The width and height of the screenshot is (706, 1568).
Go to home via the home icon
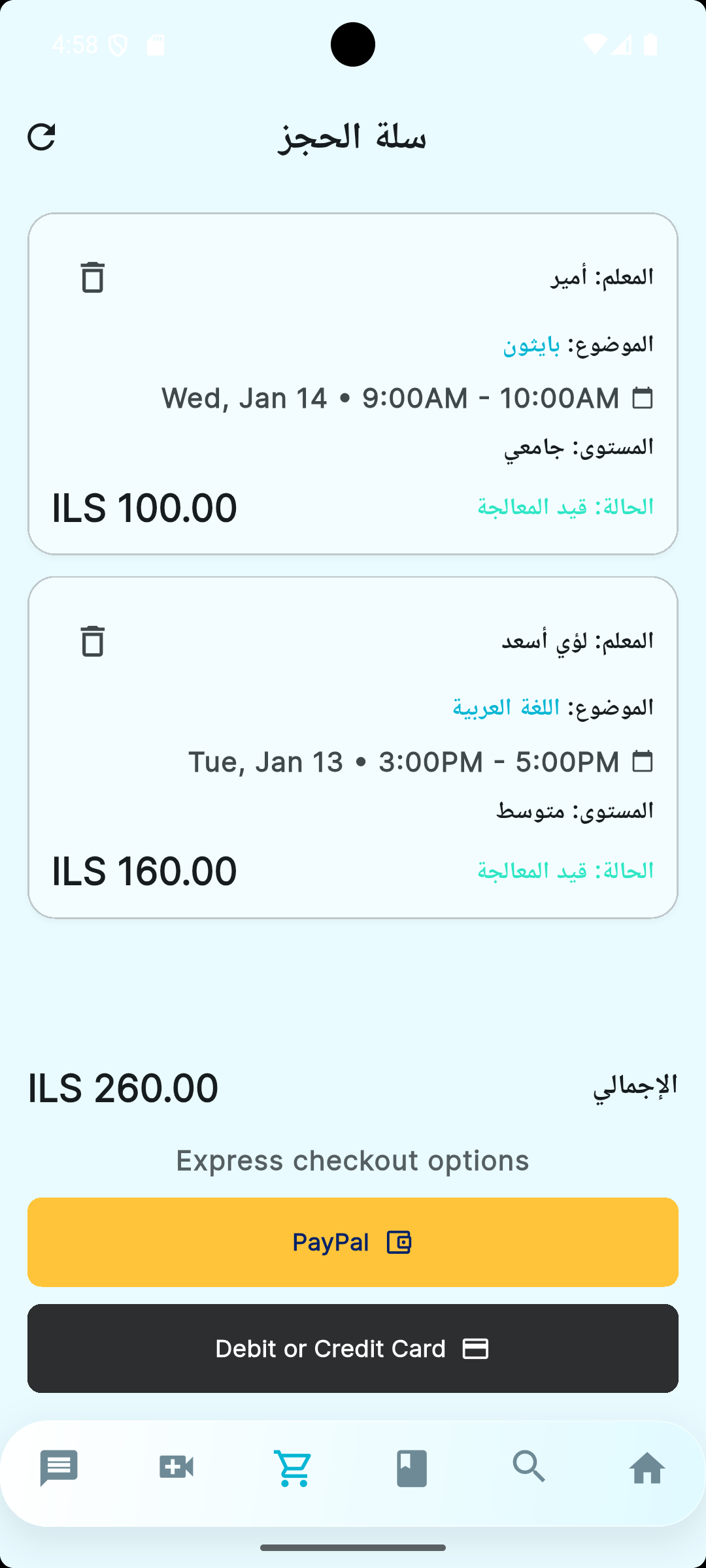point(647,1467)
